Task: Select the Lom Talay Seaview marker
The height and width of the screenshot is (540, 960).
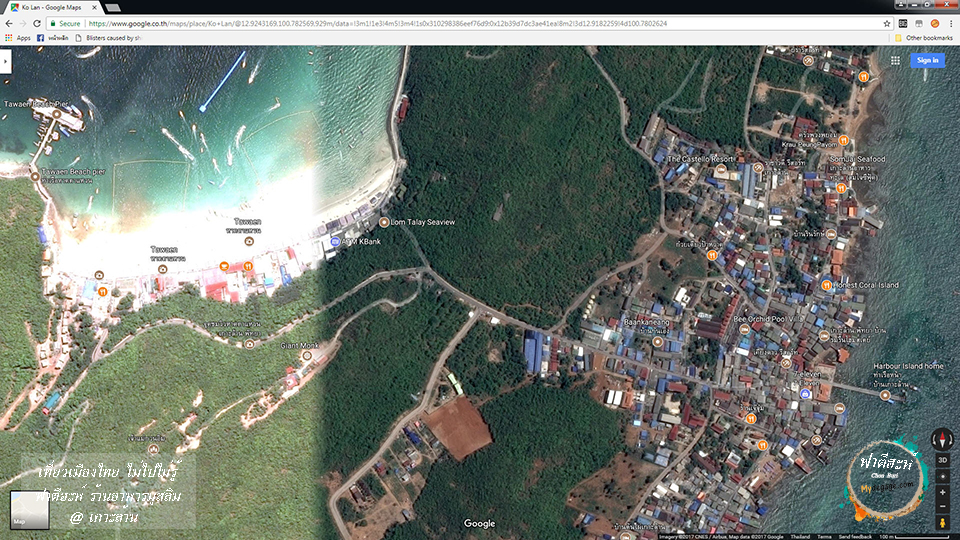Action: click(384, 222)
